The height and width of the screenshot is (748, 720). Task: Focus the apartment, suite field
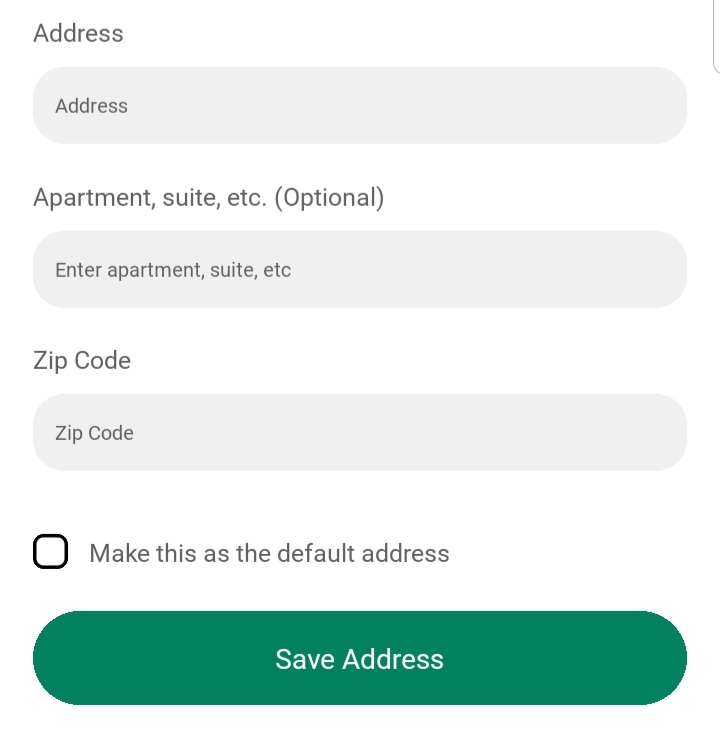(x=360, y=269)
